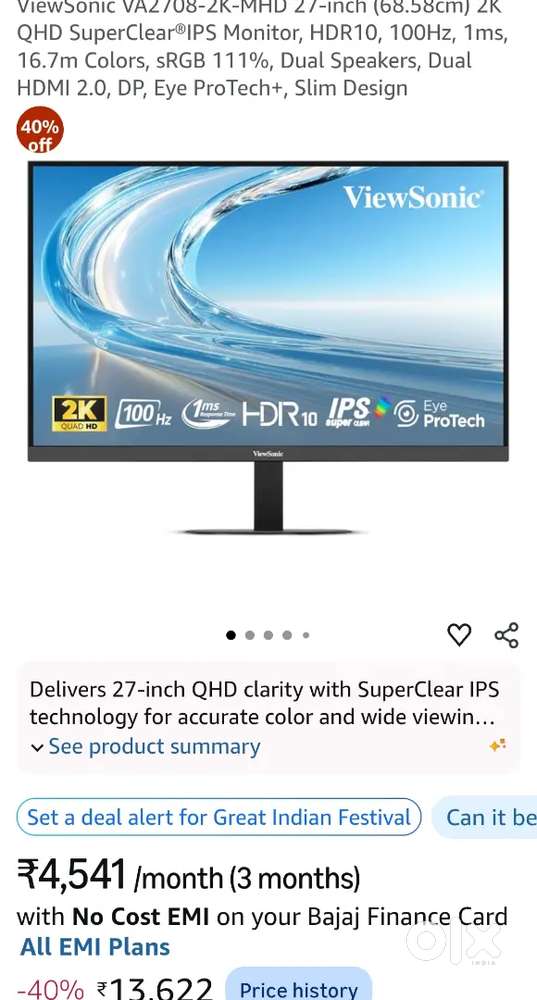
Task: Open the ViewSonic monitor product image
Action: (268, 348)
